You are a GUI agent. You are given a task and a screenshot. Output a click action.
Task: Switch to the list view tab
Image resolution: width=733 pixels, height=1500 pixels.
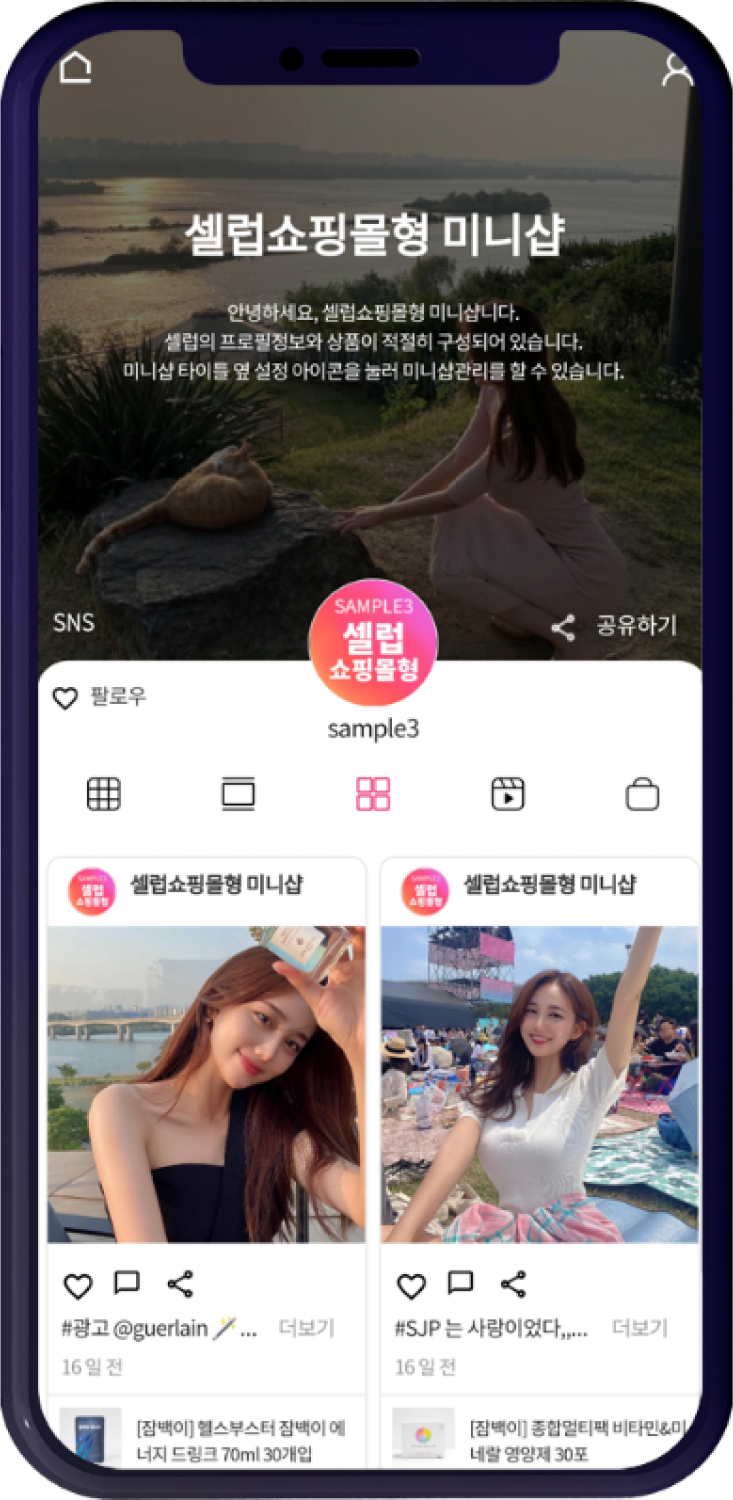coord(238,795)
